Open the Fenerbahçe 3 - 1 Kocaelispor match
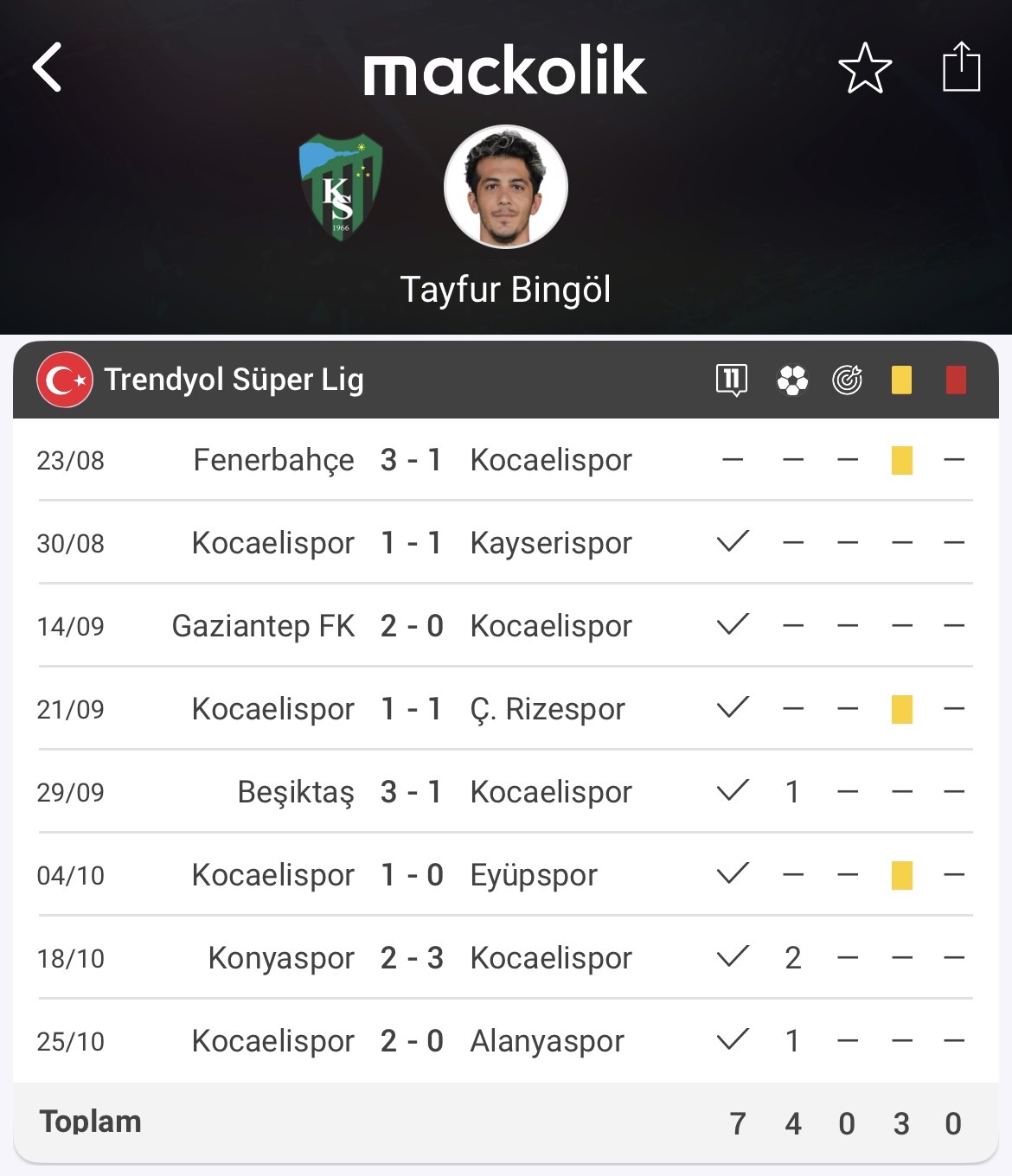The image size is (1012, 1176). tap(412, 460)
